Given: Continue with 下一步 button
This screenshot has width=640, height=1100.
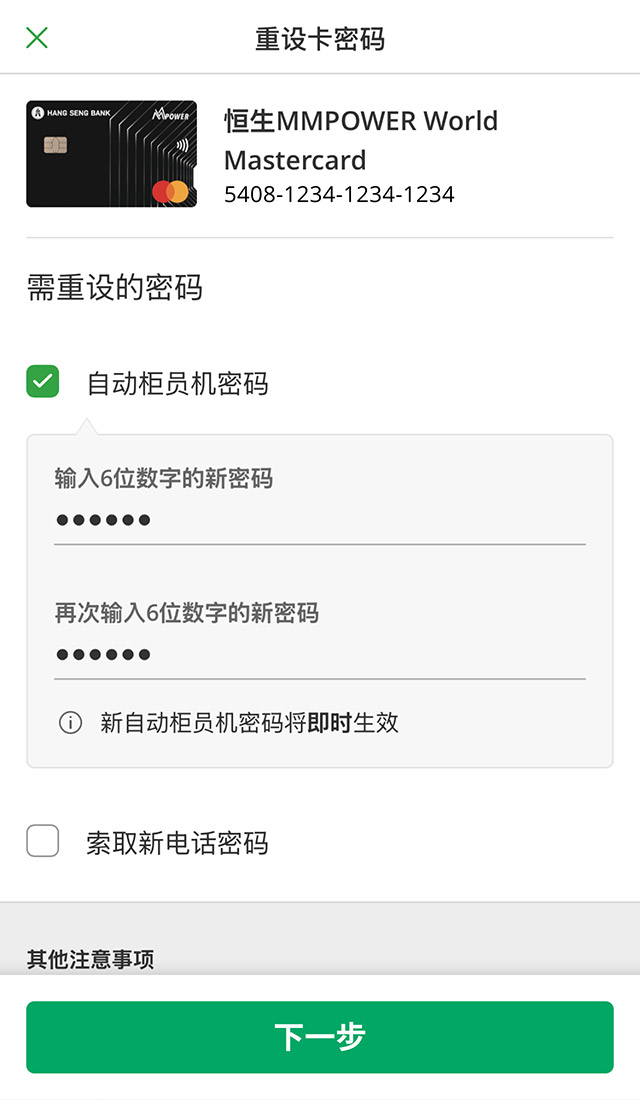Looking at the screenshot, I should pyautogui.click(x=319, y=1037).
